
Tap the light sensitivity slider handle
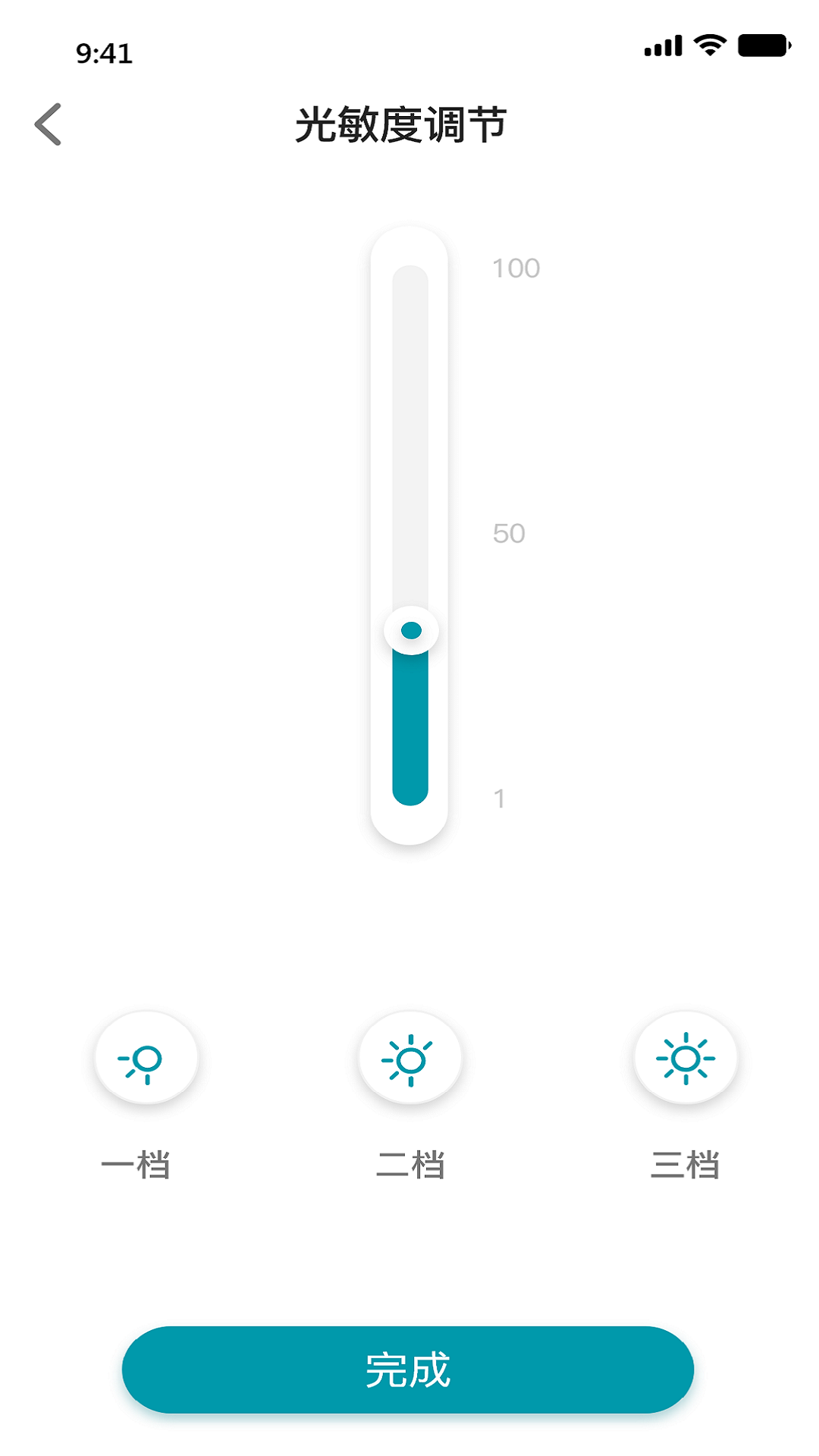(x=411, y=630)
